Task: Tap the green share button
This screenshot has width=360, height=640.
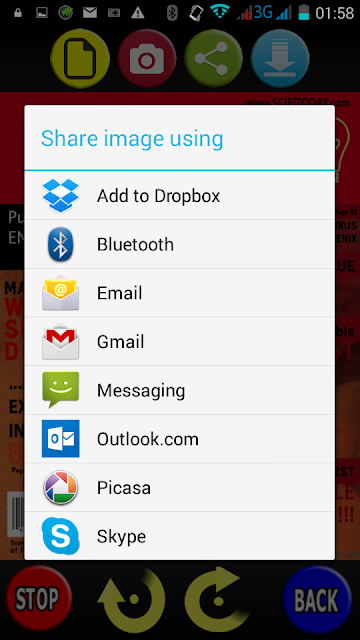Action: (213, 59)
